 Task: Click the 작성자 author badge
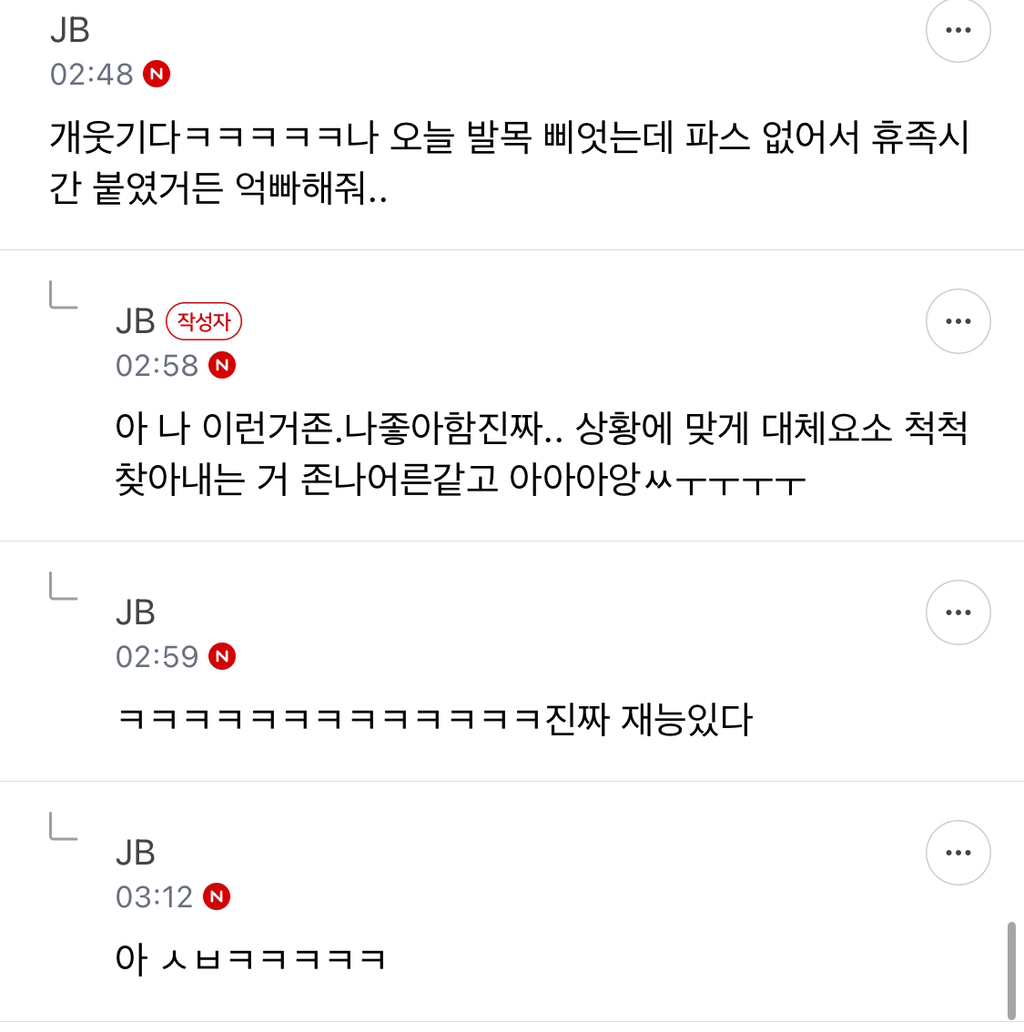click(203, 321)
